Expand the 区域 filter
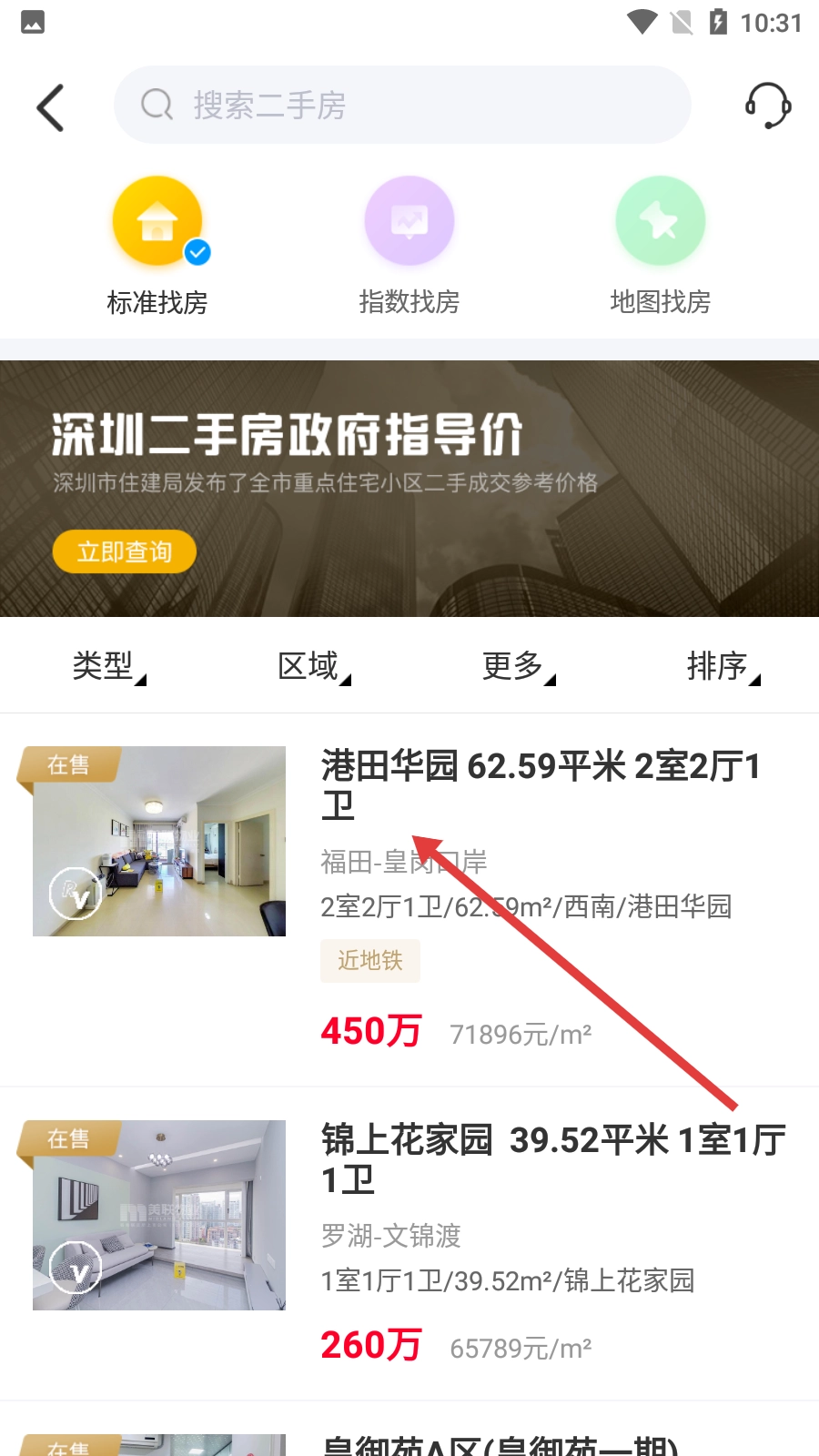 (x=313, y=666)
